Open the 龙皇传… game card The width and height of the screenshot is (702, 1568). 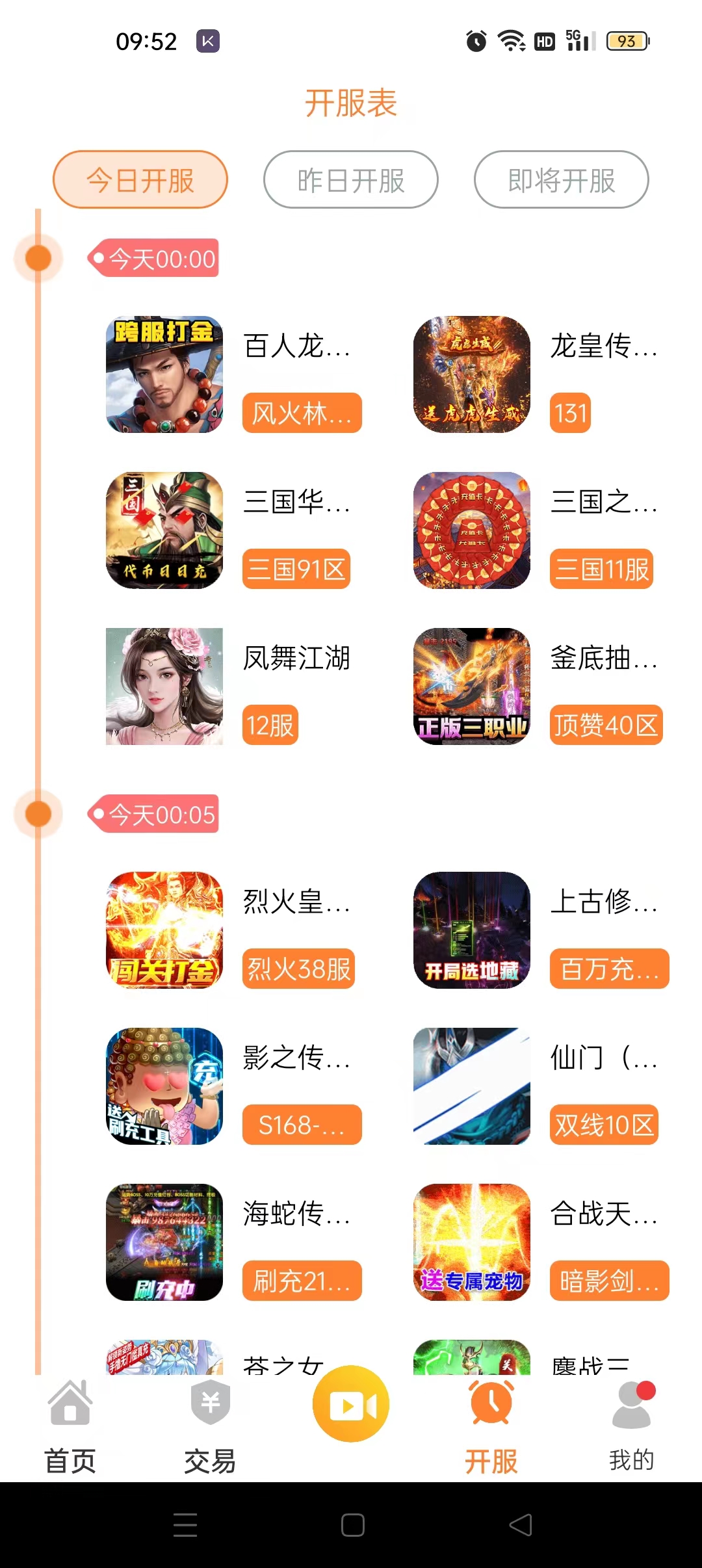[472, 374]
